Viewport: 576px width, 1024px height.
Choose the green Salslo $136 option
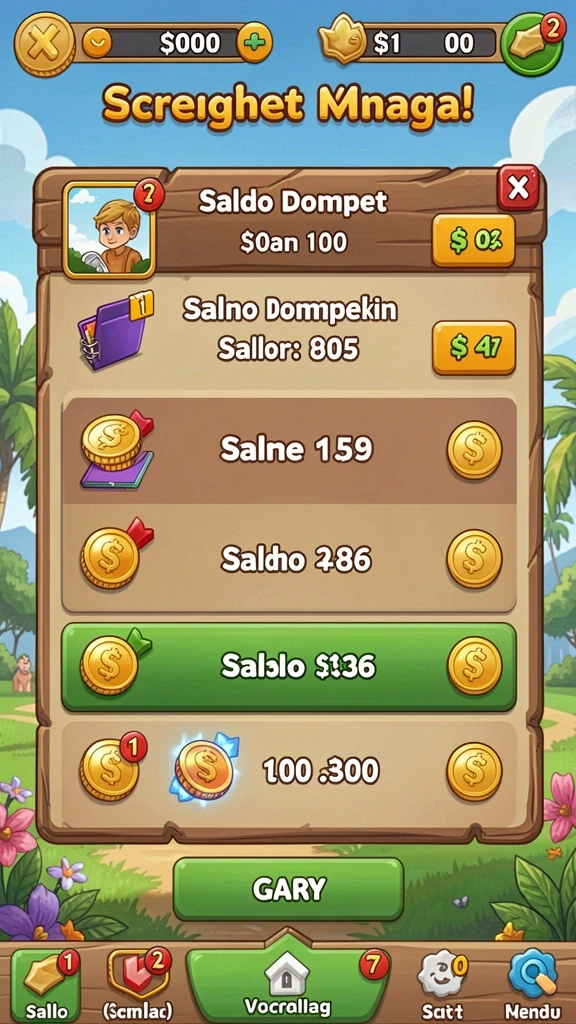pyautogui.click(x=289, y=666)
